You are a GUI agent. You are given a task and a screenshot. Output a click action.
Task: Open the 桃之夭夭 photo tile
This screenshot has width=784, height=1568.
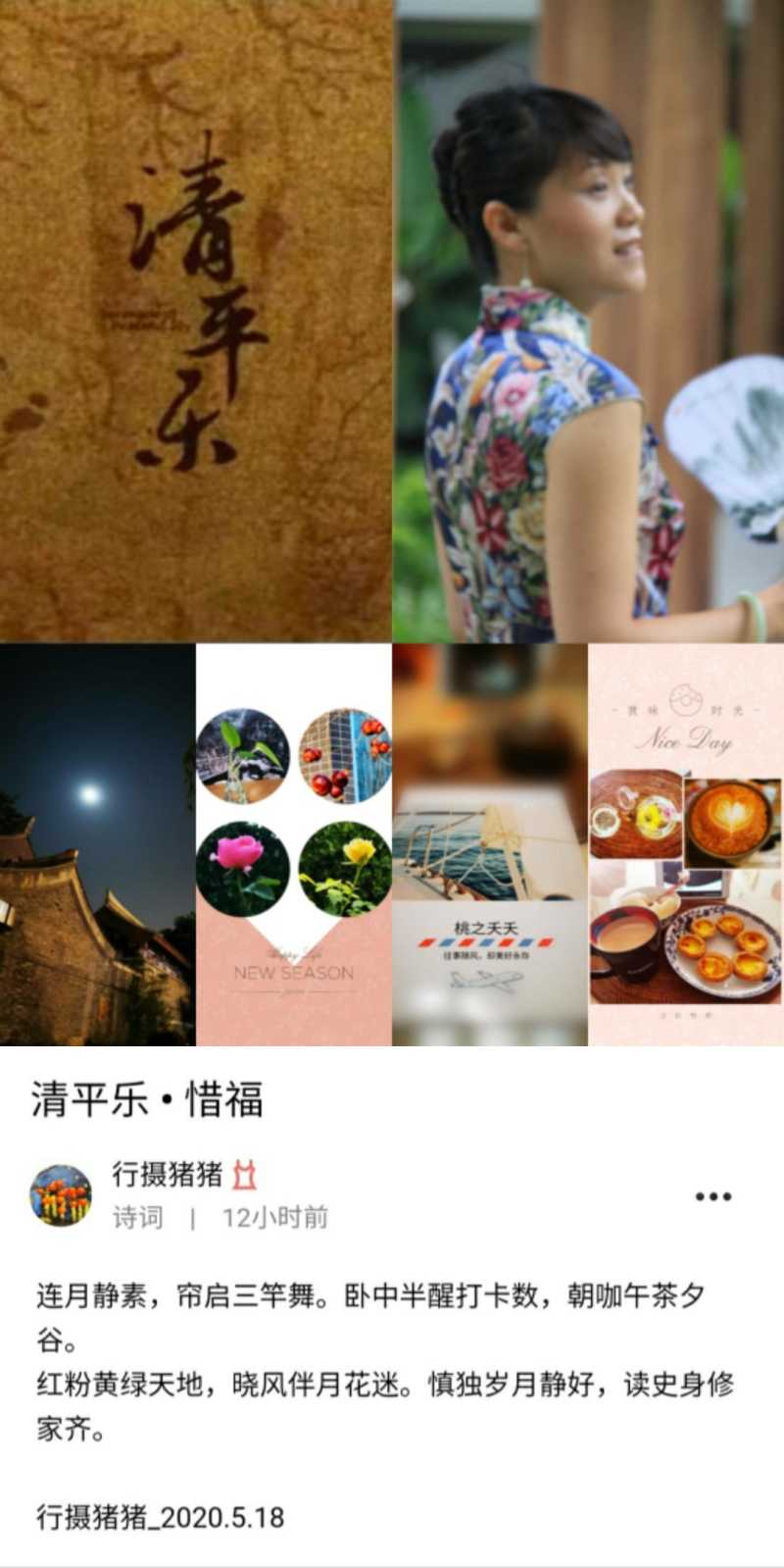tap(490, 844)
